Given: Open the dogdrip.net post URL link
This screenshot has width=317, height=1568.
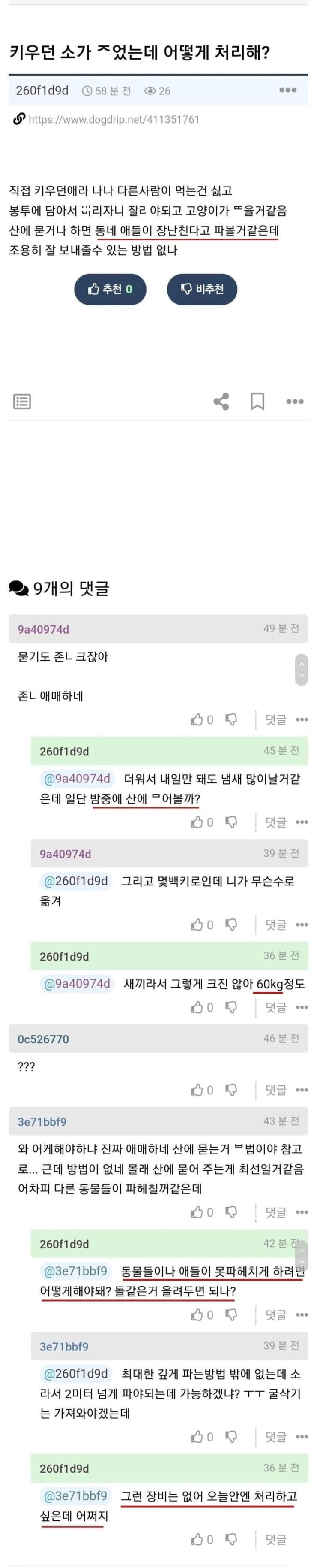Looking at the screenshot, I should click(x=114, y=119).
